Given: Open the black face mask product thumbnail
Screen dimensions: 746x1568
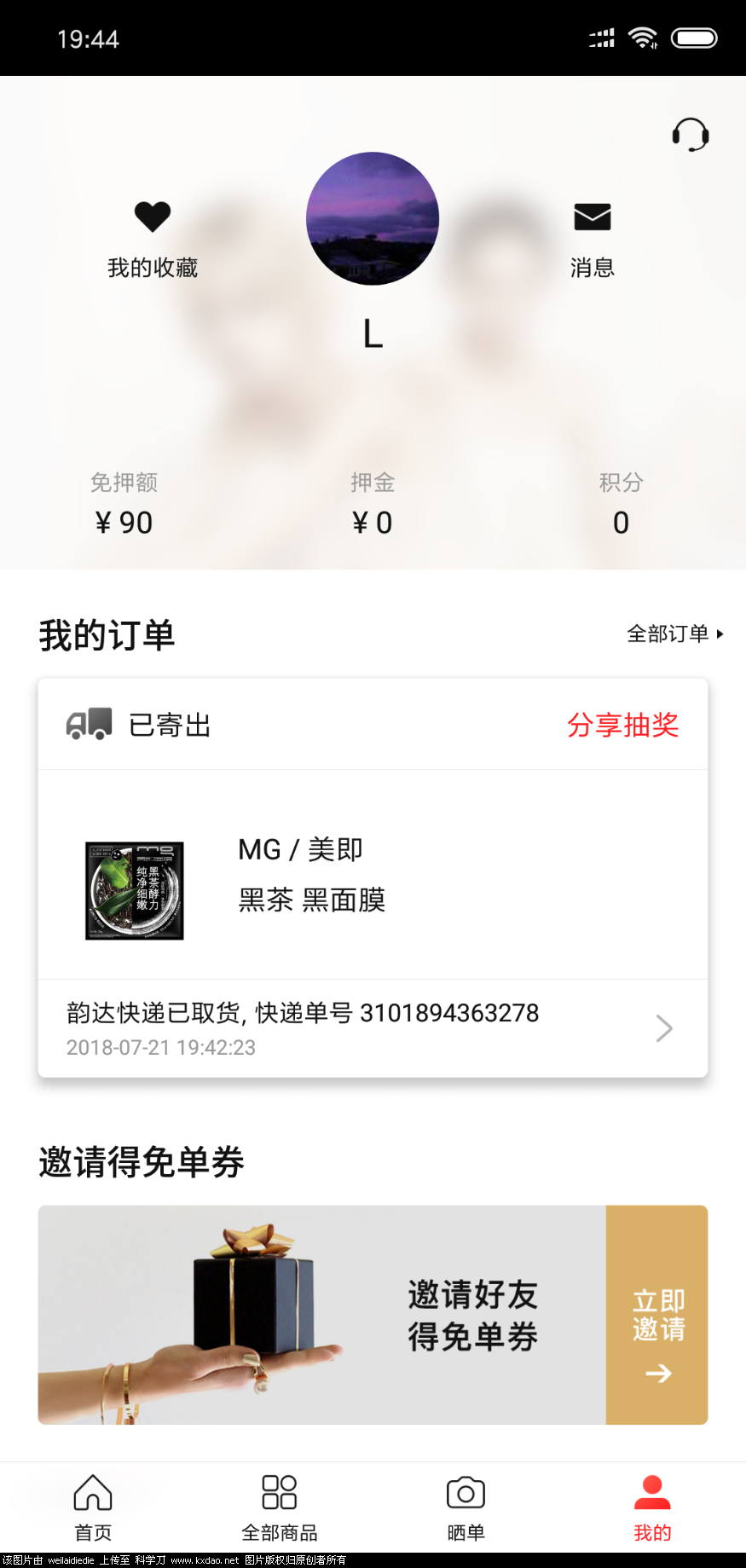Looking at the screenshot, I should [x=135, y=889].
